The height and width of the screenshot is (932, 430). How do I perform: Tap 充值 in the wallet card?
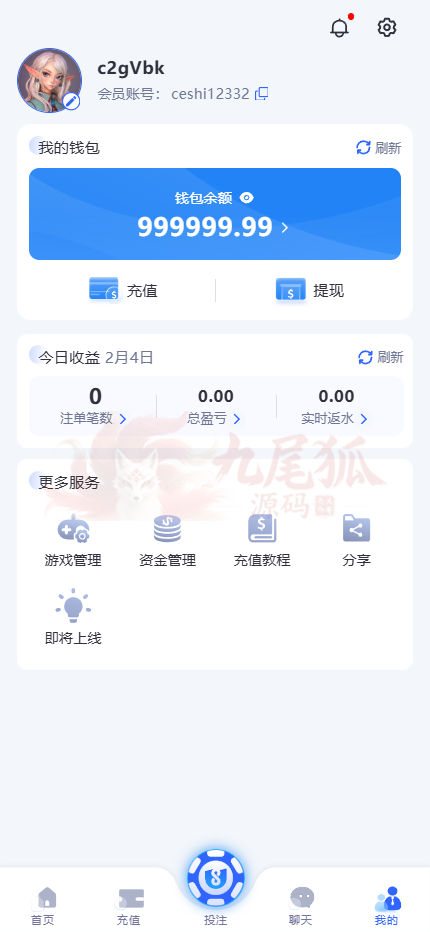pyautogui.click(x=124, y=291)
